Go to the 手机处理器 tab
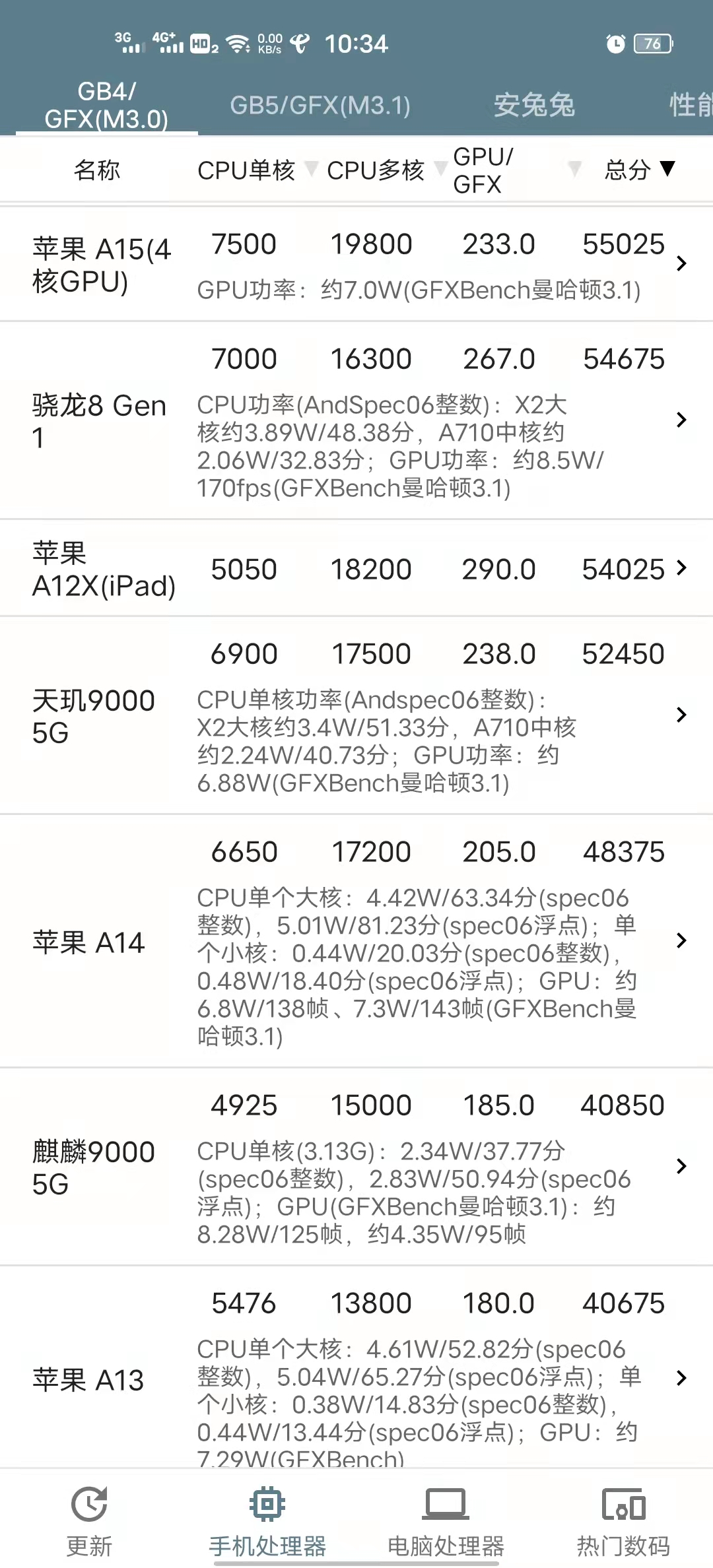 pyautogui.click(x=267, y=1522)
